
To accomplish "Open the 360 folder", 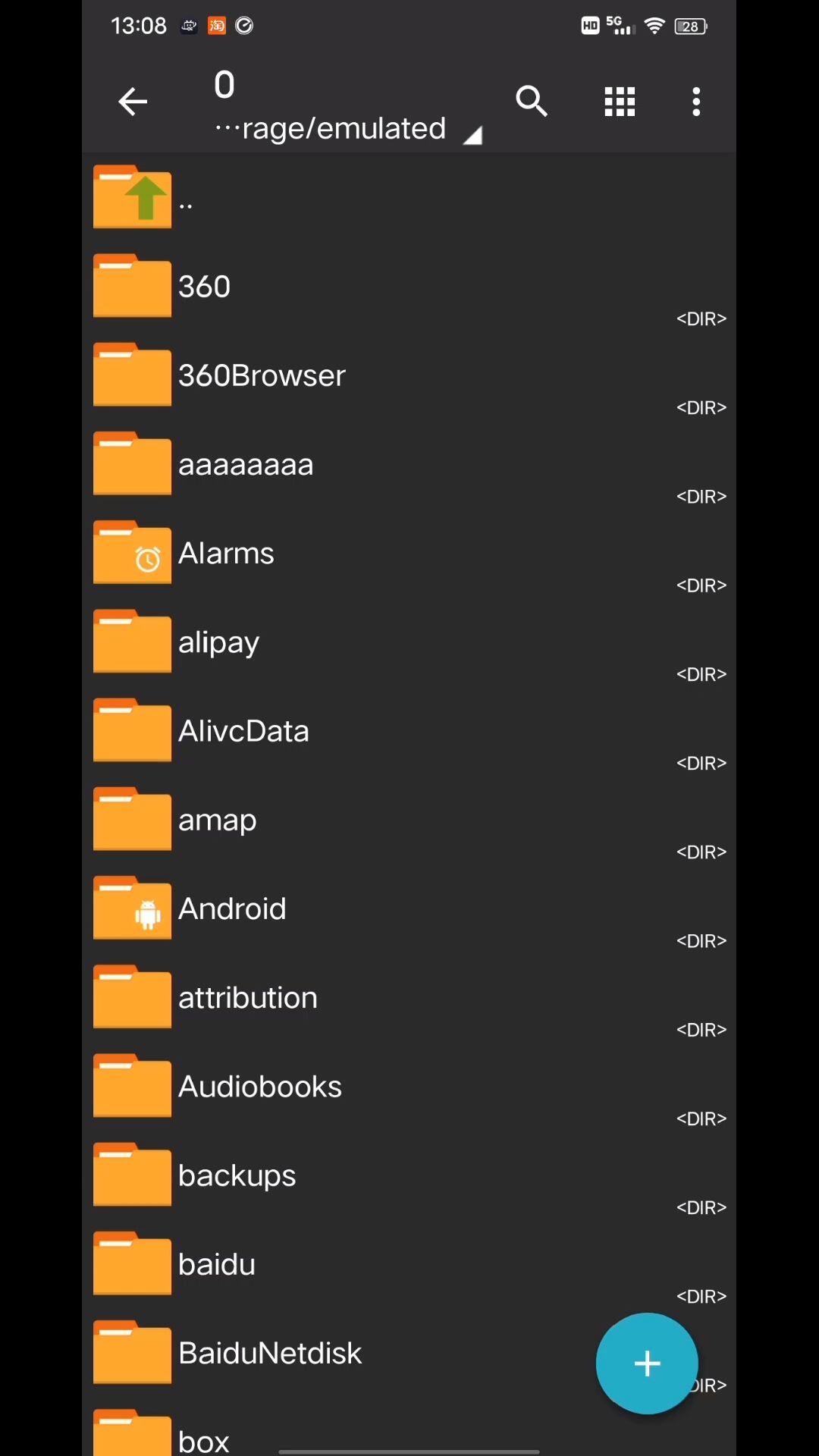I will (x=409, y=286).
